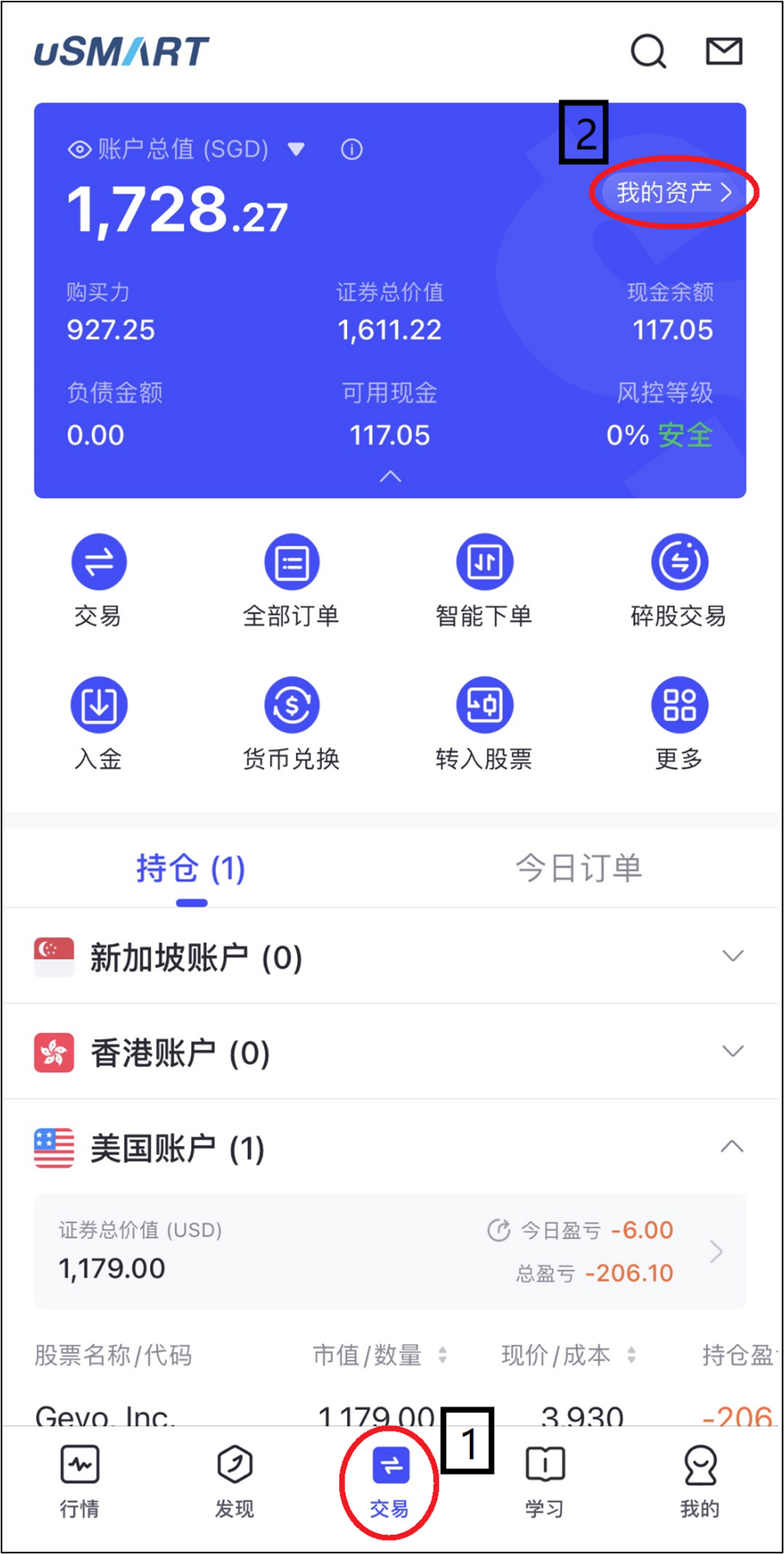Switch to the 今日订单 tab
Image resolution: width=784 pixels, height=1554 pixels.
pos(579,868)
